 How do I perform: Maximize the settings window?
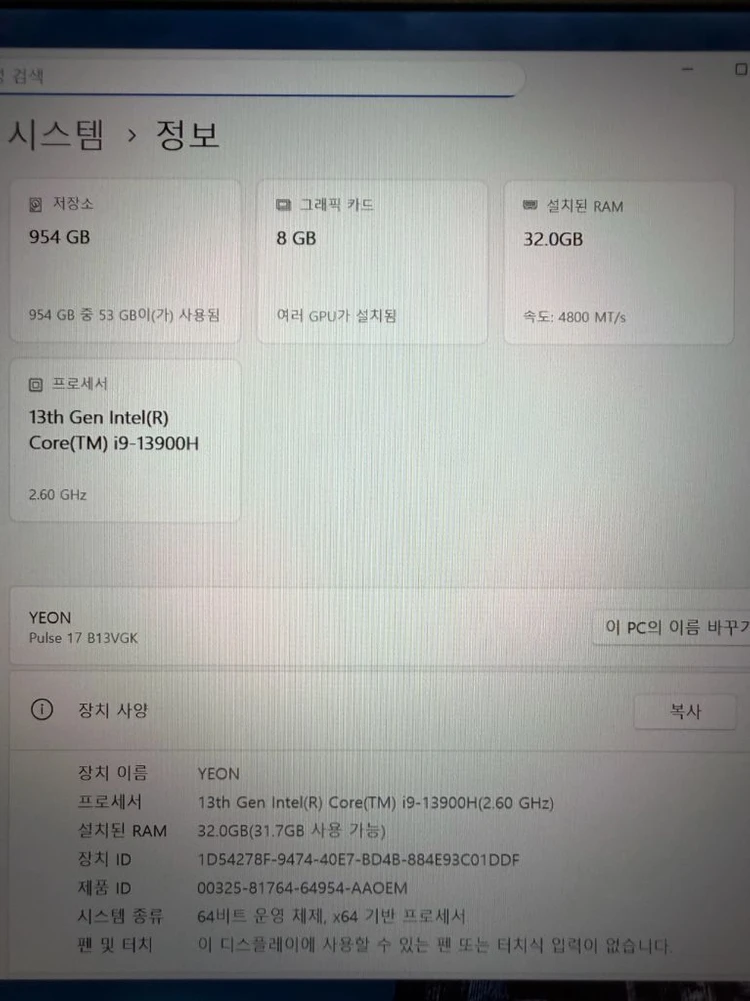[741, 69]
